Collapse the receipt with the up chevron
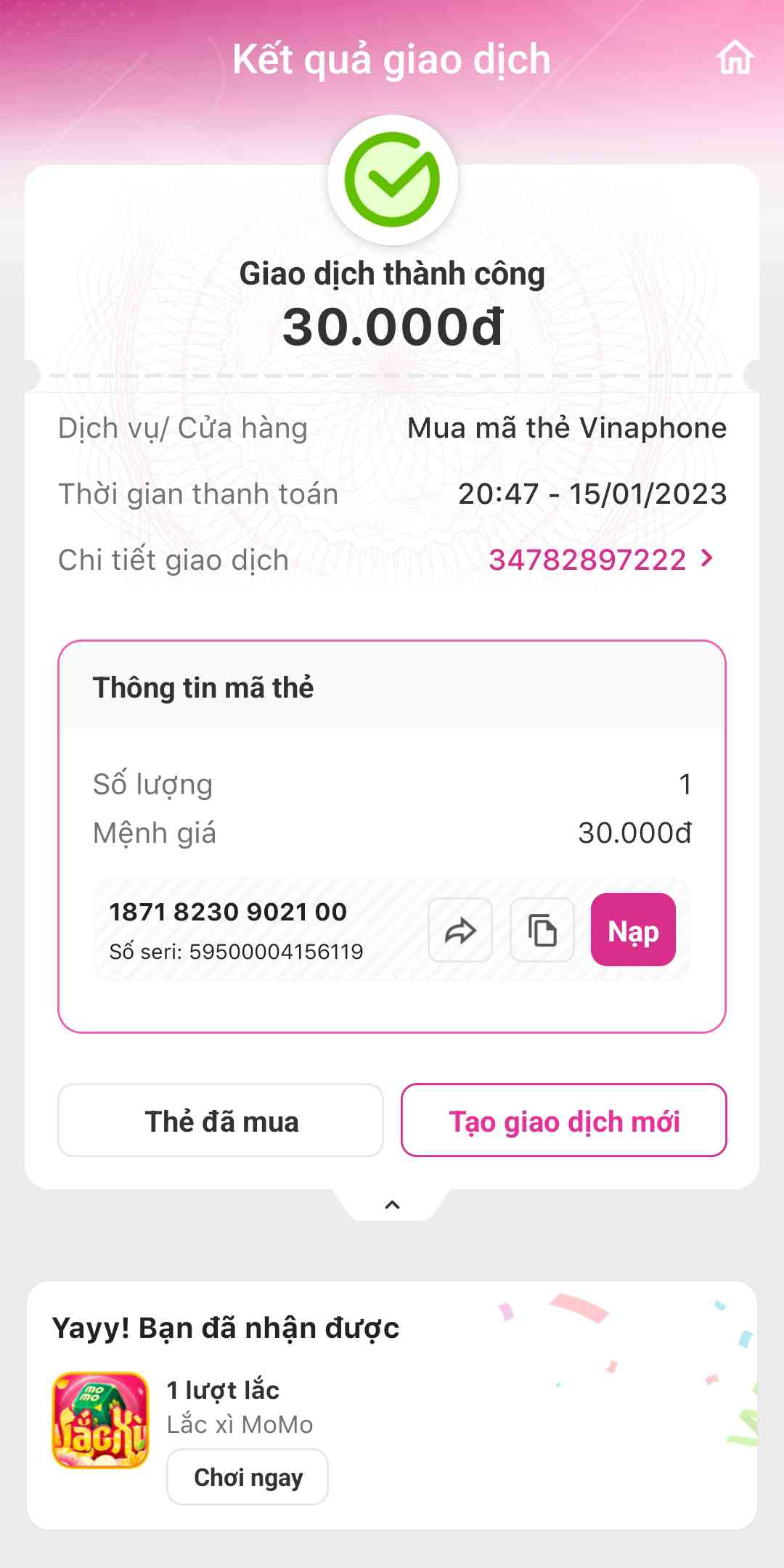 pyautogui.click(x=392, y=1205)
